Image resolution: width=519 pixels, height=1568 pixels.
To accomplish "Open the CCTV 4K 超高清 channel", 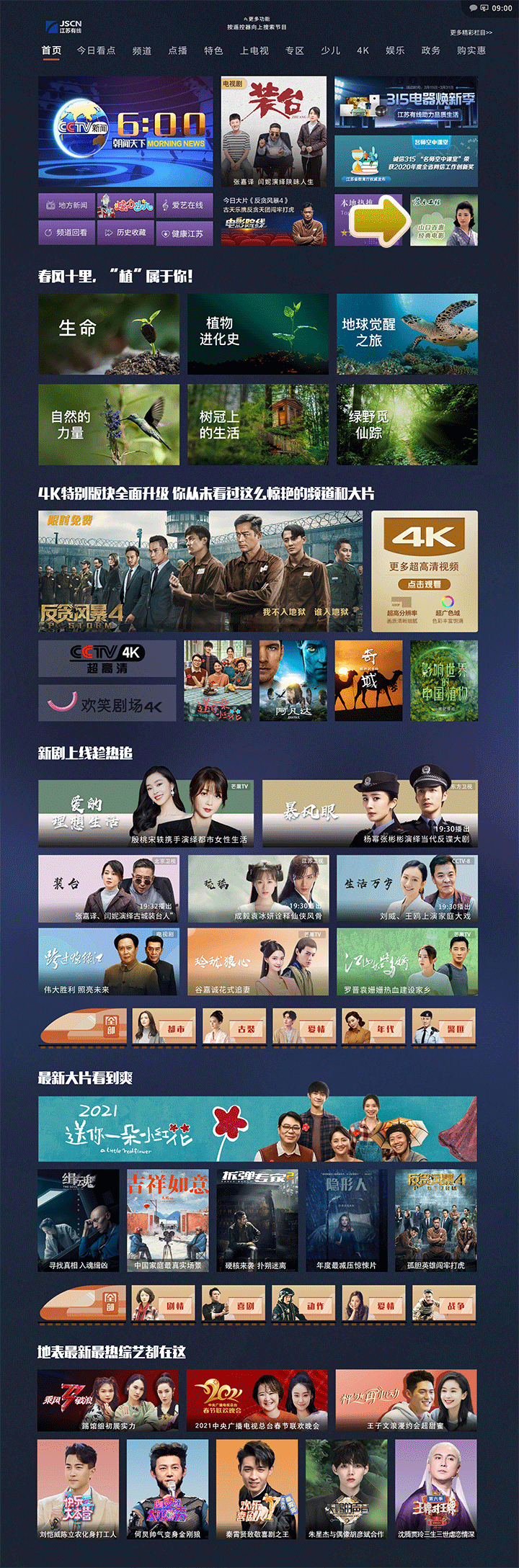I will tap(107, 658).
